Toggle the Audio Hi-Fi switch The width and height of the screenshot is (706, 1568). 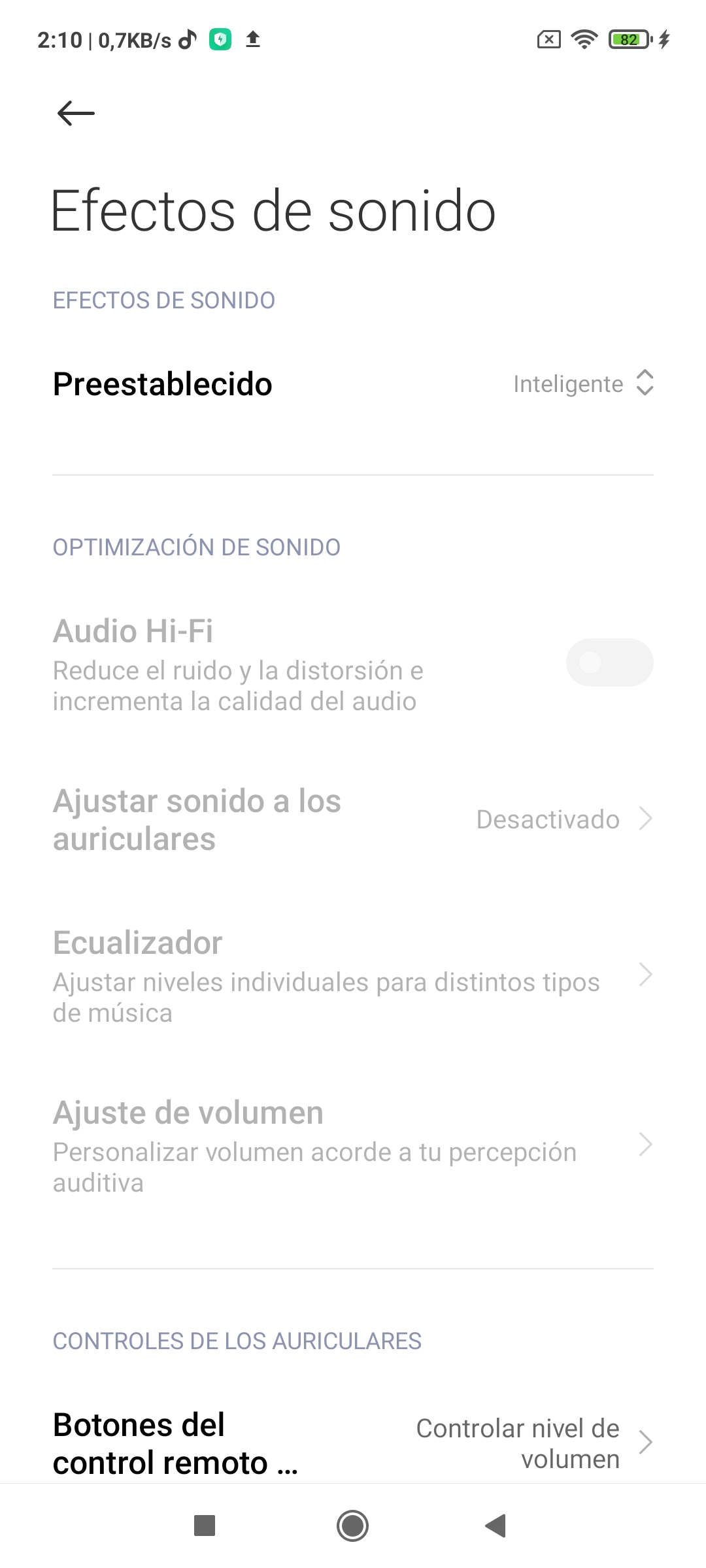pos(609,662)
